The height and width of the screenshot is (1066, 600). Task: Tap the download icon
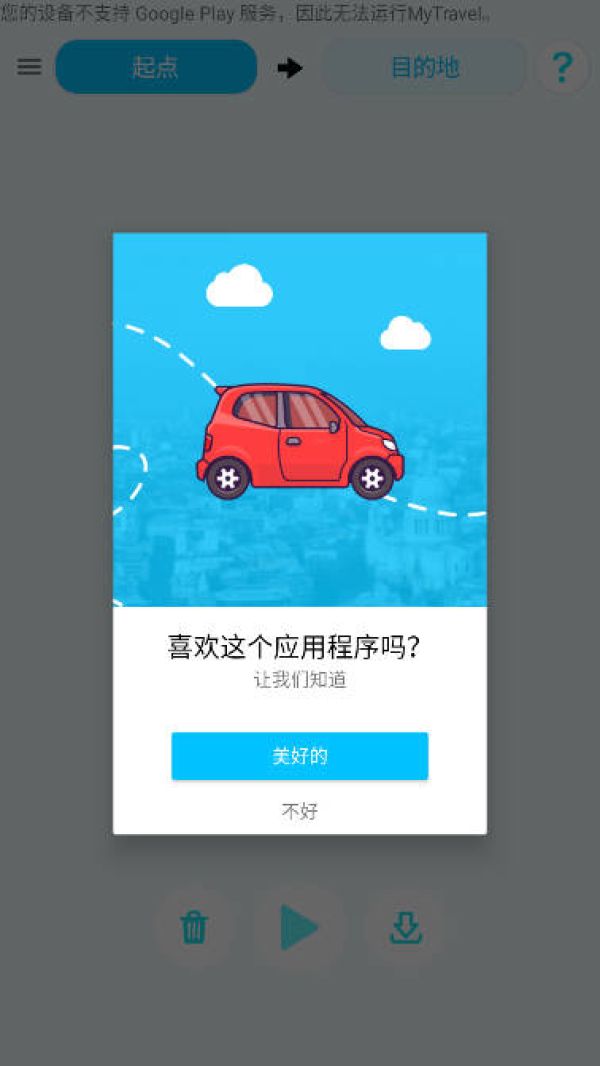(x=405, y=927)
